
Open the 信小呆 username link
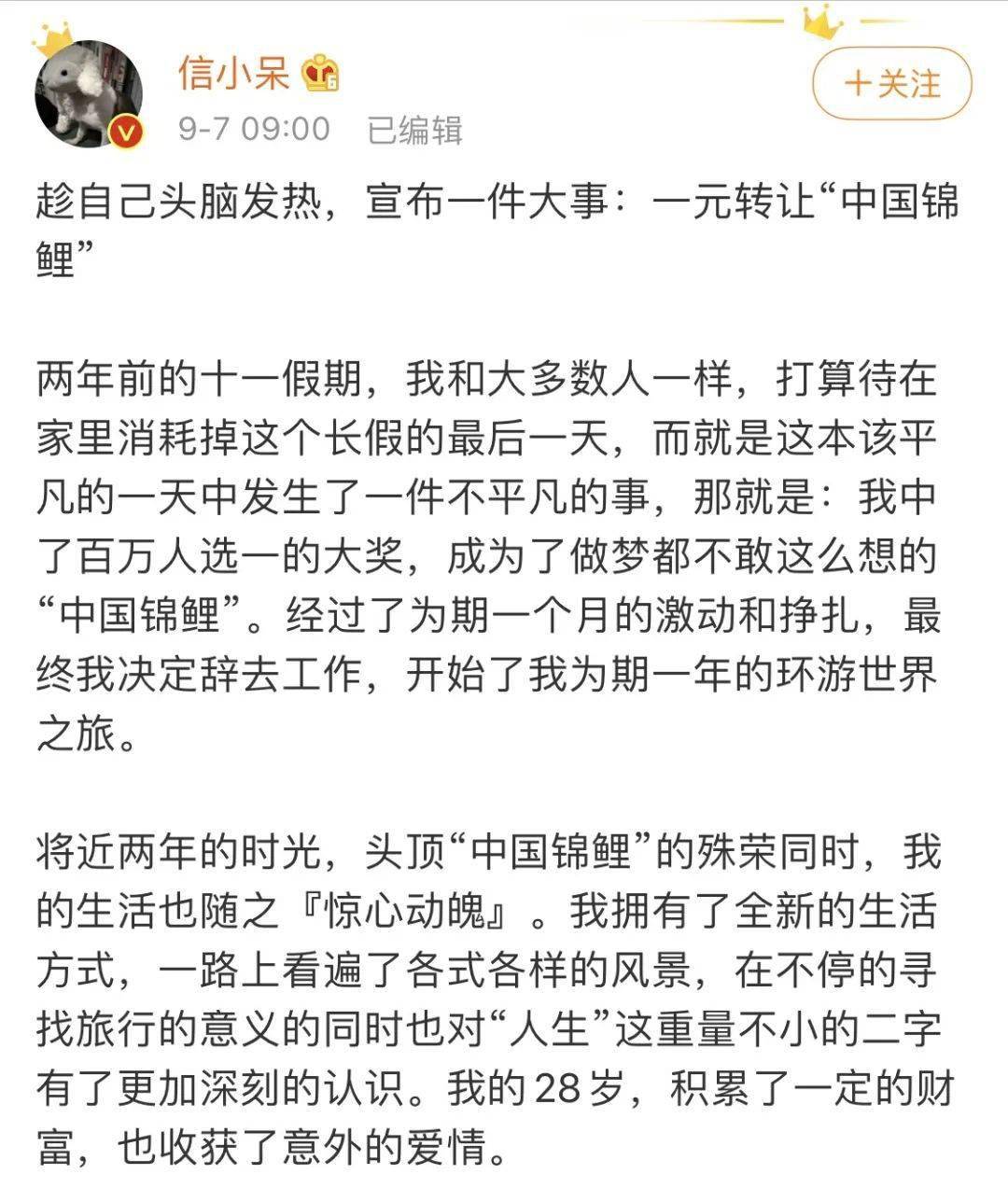pos(233,73)
